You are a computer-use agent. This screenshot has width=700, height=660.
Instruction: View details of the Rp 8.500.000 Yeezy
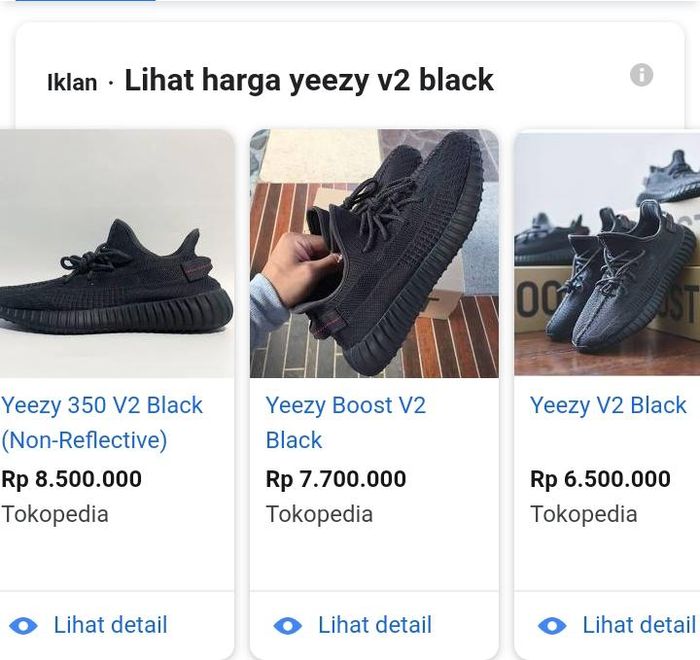click(x=110, y=625)
